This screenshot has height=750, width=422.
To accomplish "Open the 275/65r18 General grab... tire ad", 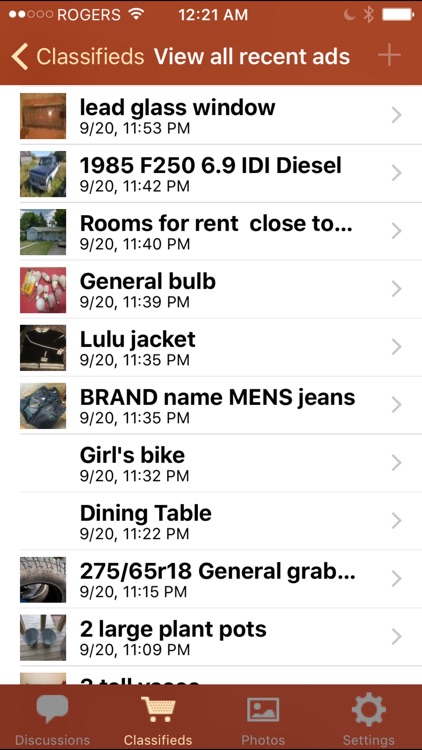I will [x=211, y=580].
